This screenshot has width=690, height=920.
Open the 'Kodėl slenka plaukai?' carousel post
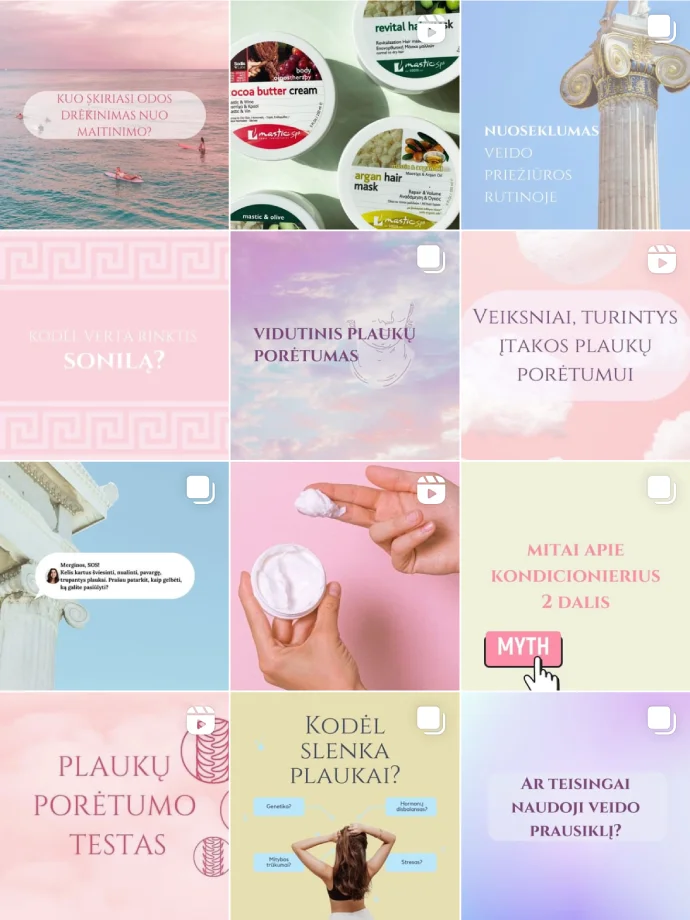tap(345, 805)
